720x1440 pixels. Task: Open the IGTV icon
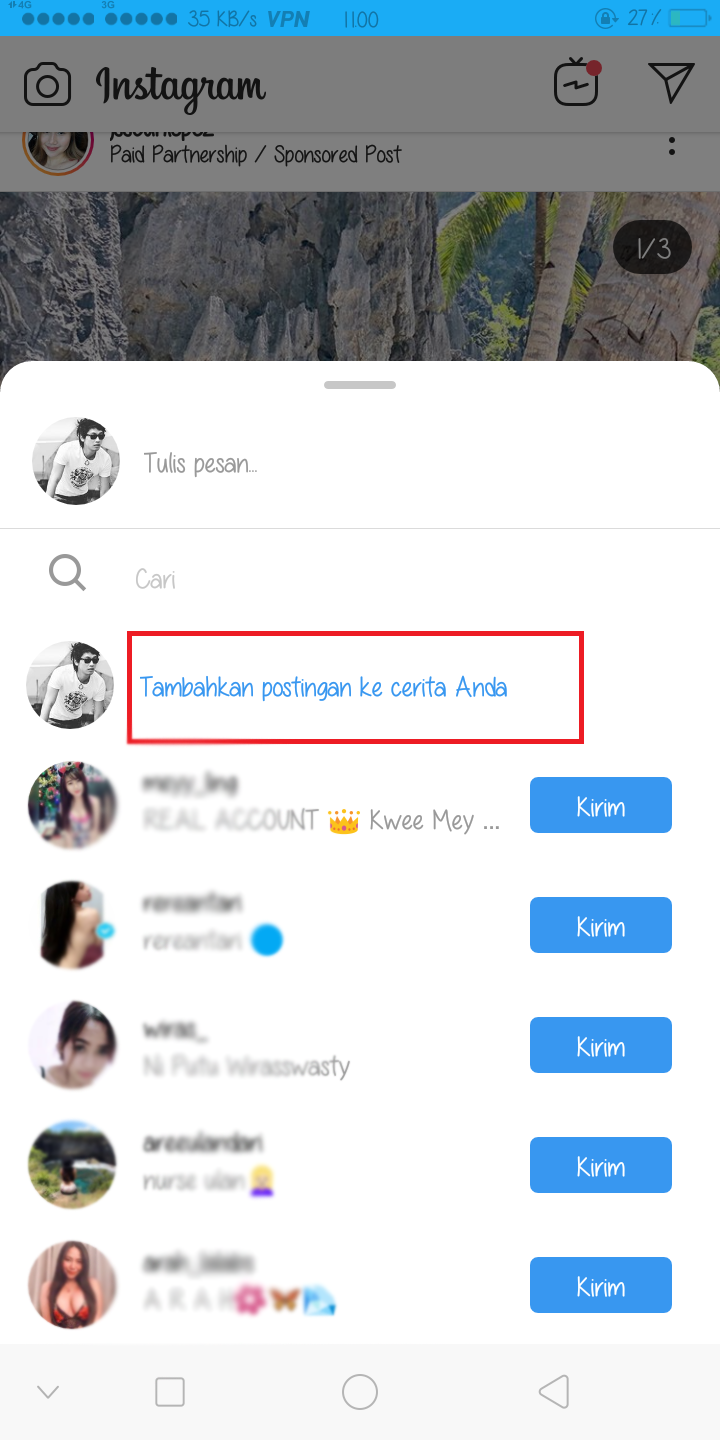(x=577, y=83)
